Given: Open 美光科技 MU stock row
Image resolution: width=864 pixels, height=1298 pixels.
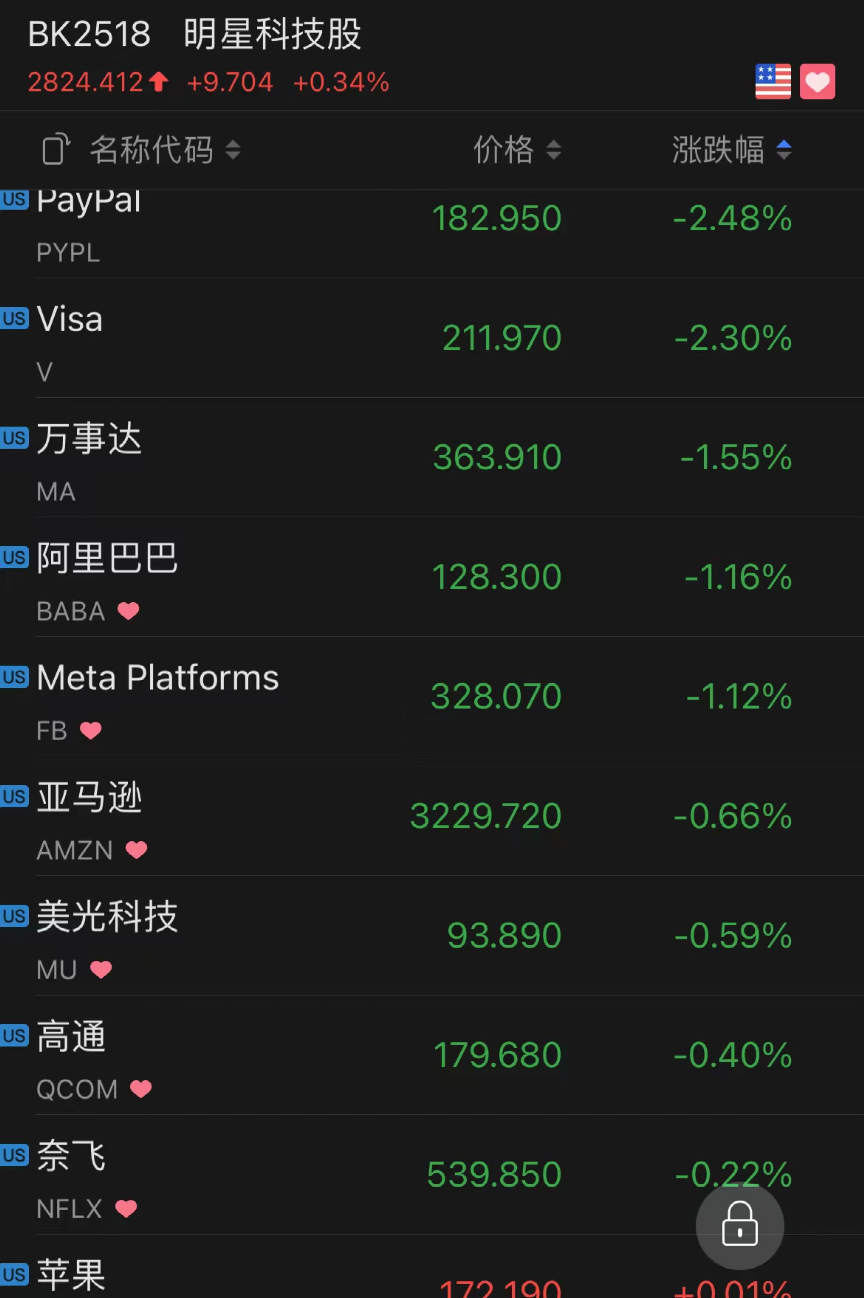Looking at the screenshot, I should click(x=300, y=935).
